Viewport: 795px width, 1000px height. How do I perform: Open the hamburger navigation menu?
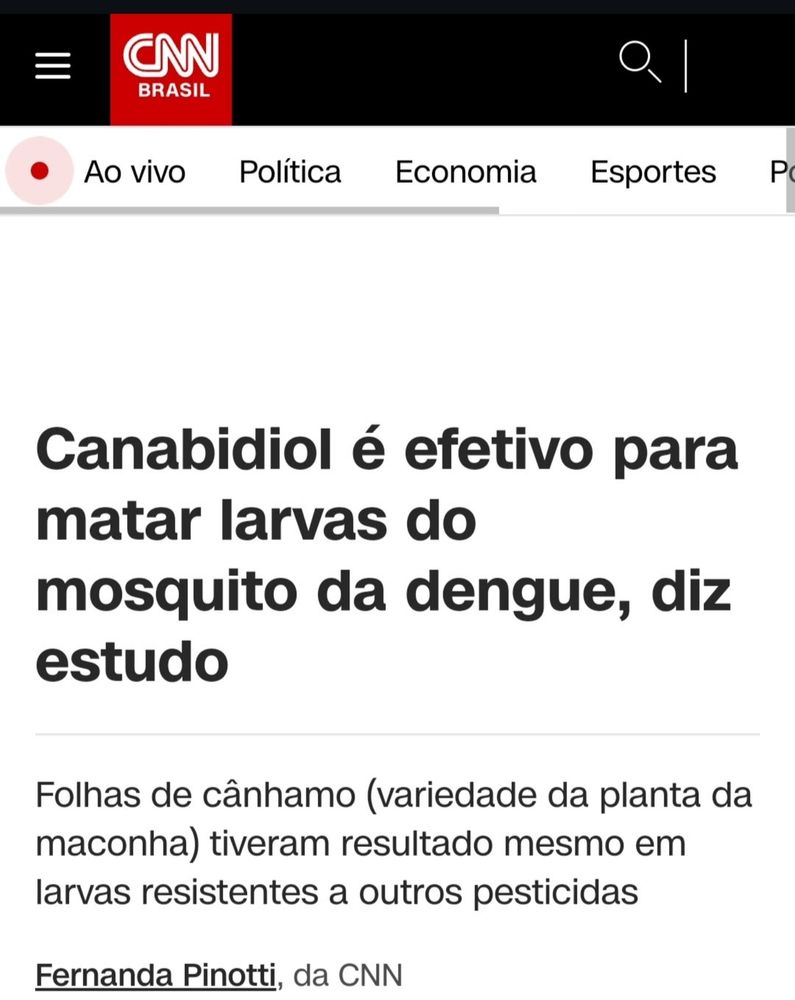pyautogui.click(x=53, y=66)
